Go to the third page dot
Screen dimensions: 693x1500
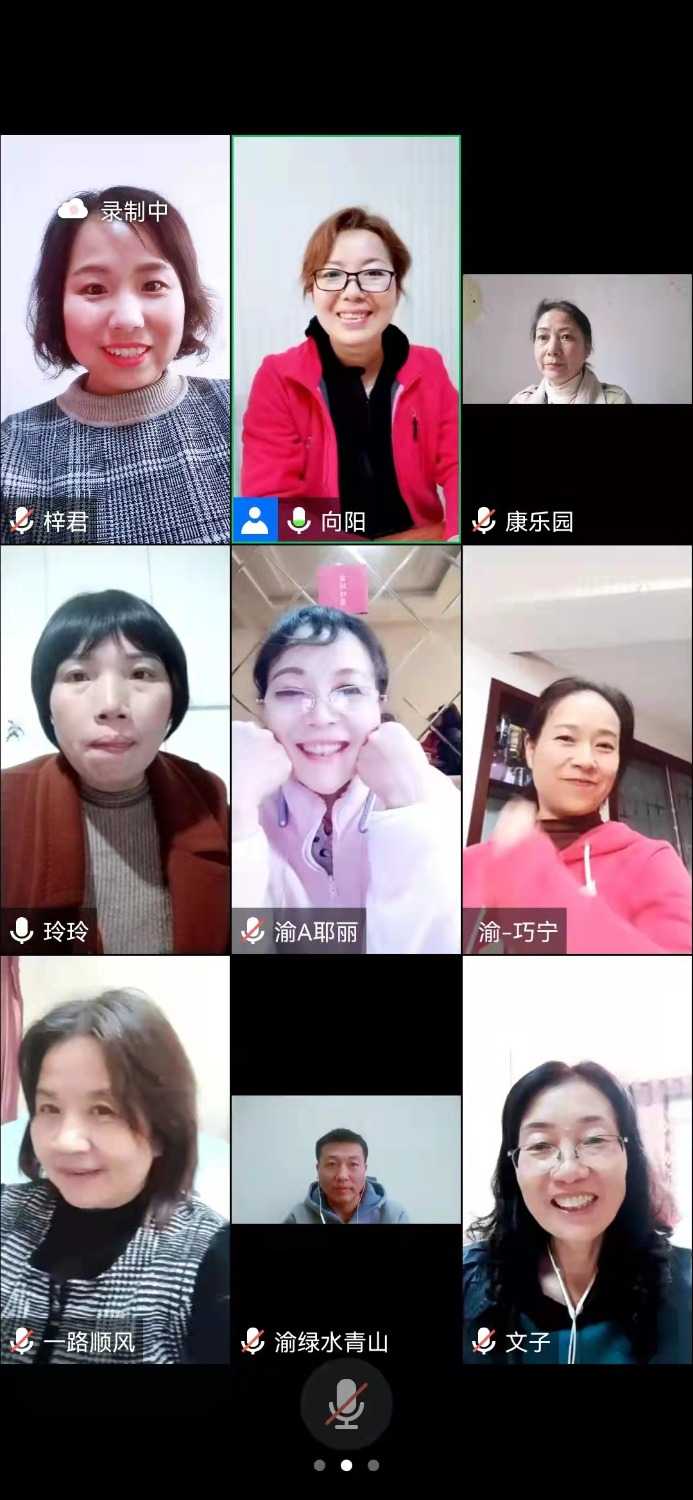[x=373, y=1465]
